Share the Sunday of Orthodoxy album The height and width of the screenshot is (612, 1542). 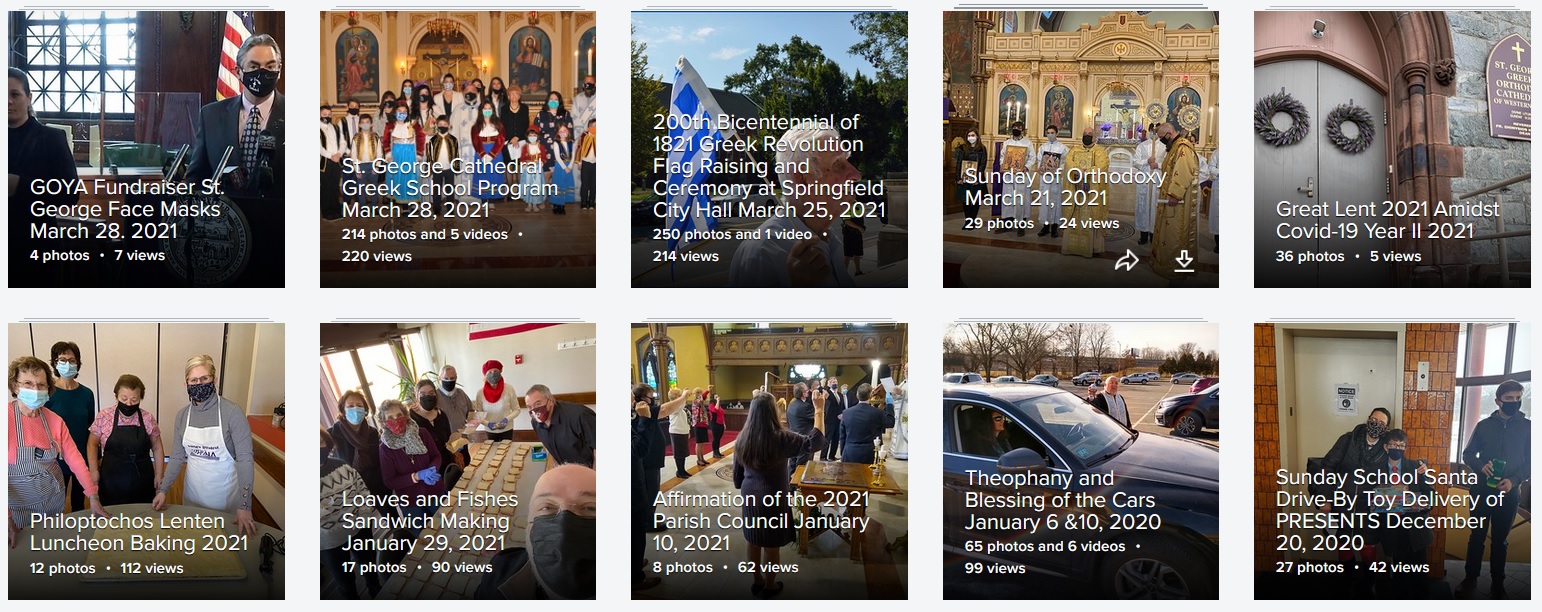coord(1127,261)
